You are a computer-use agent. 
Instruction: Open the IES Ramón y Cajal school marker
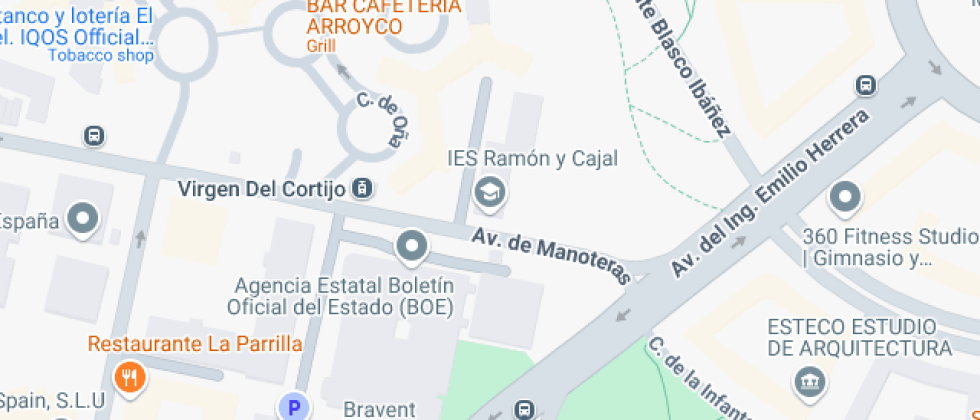[x=490, y=190]
